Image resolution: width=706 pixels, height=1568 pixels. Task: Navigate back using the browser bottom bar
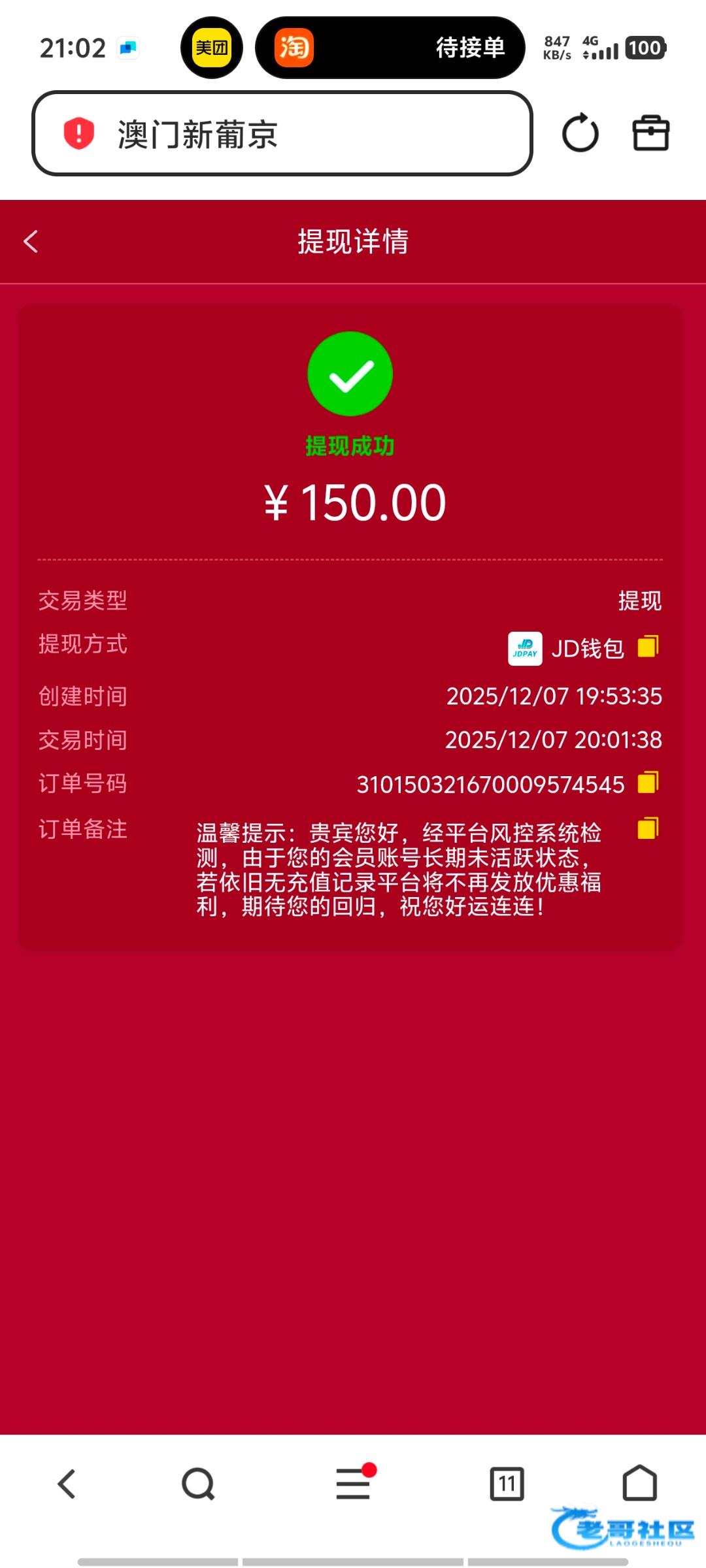click(67, 1484)
